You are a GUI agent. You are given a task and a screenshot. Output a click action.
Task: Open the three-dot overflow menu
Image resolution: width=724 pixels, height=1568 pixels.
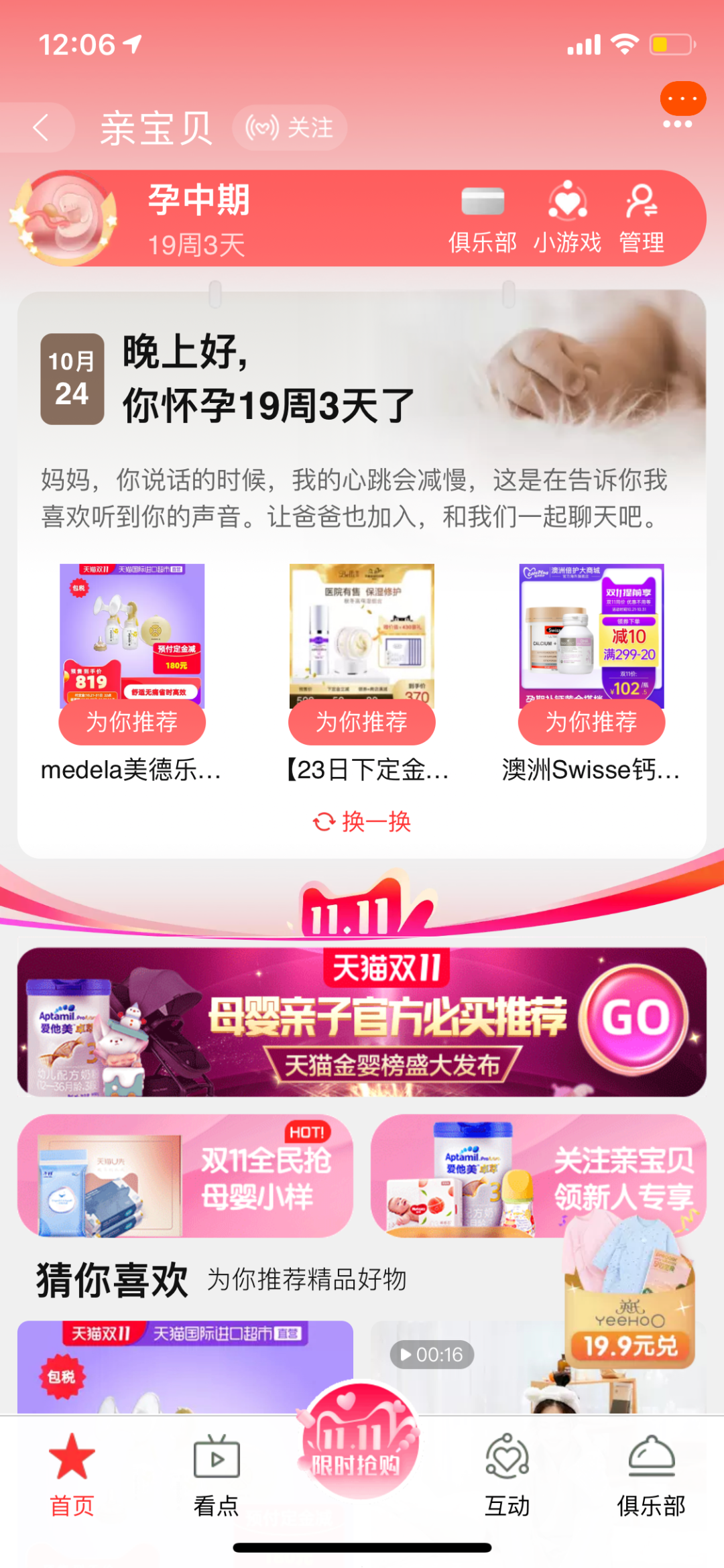(x=678, y=124)
